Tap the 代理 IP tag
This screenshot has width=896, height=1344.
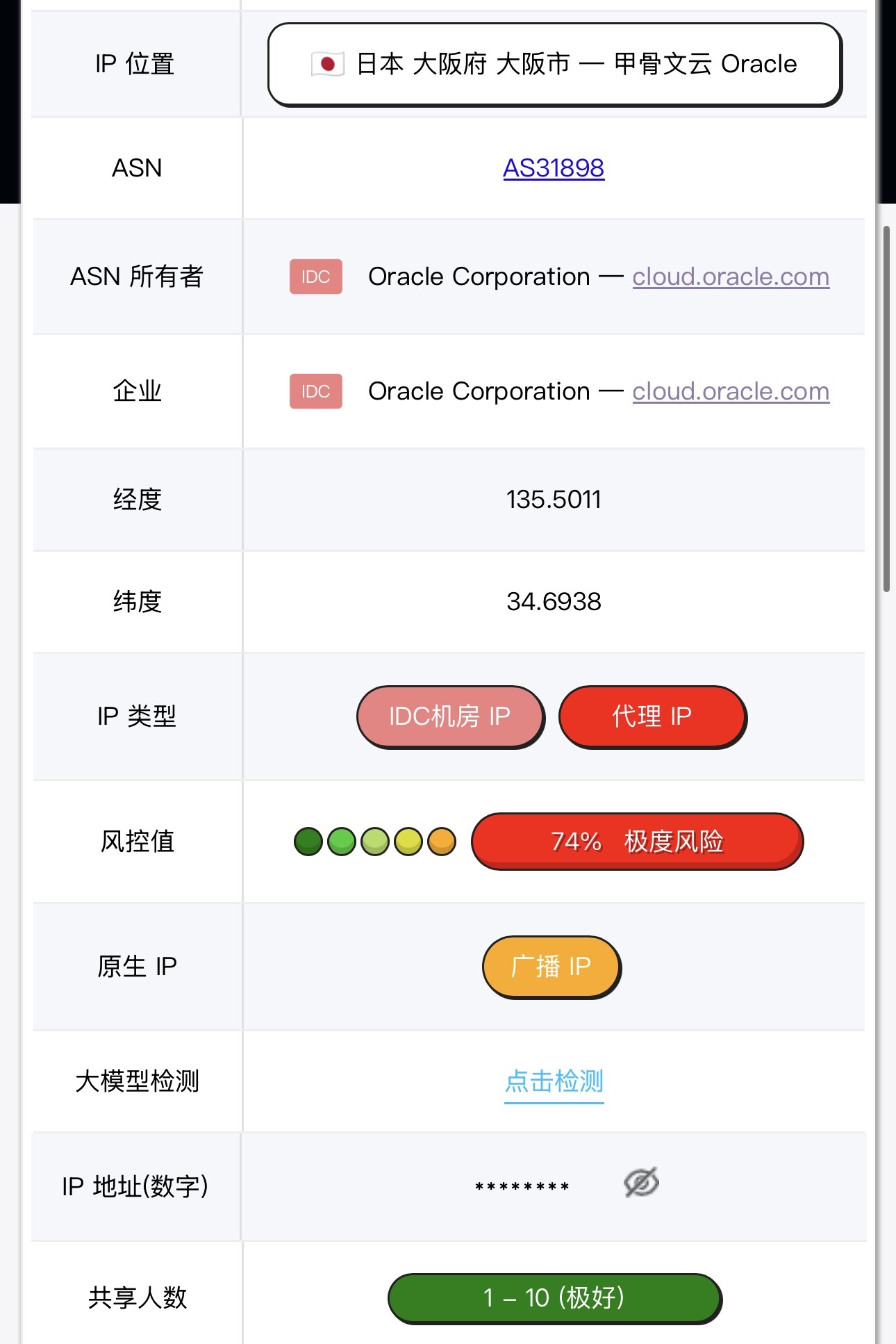pos(652,716)
